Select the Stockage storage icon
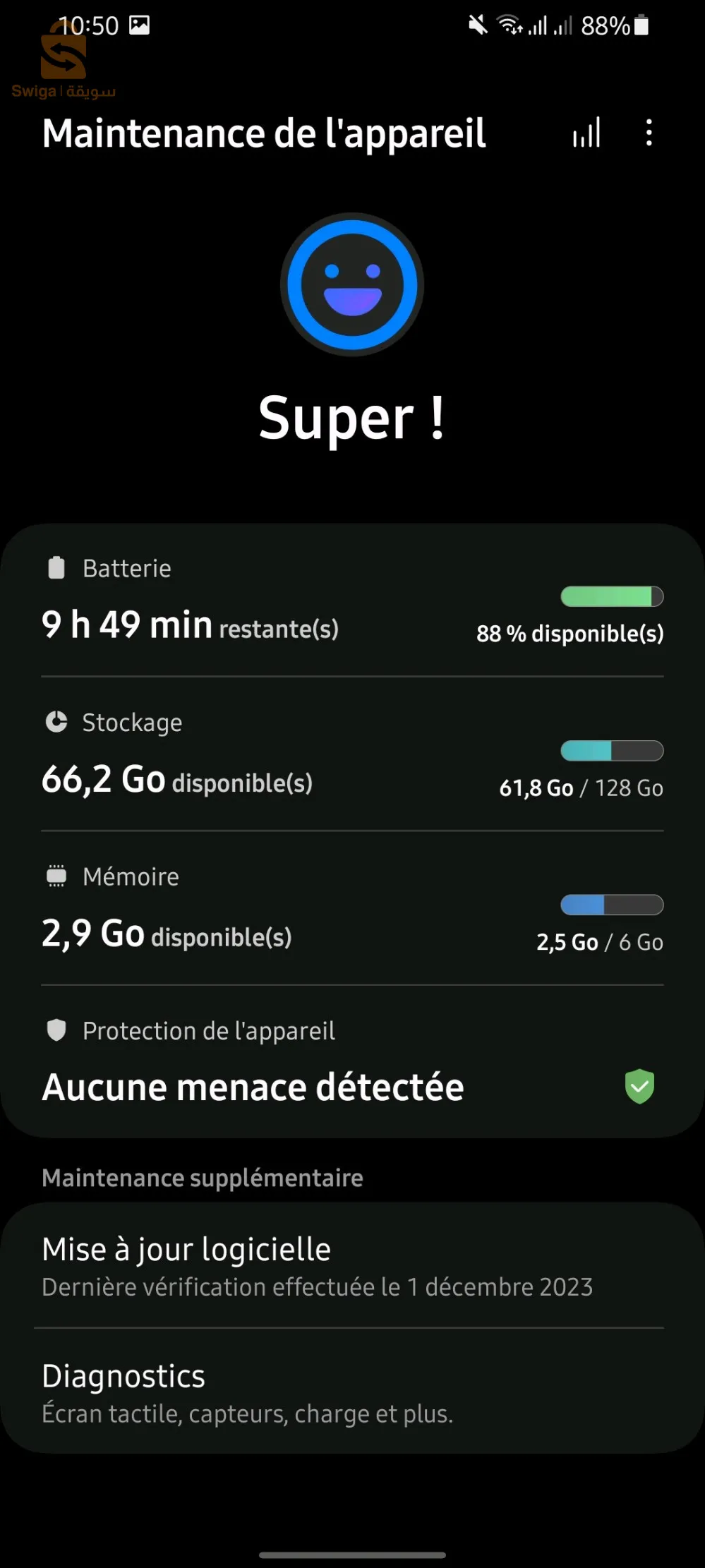705x1568 pixels. point(56,721)
